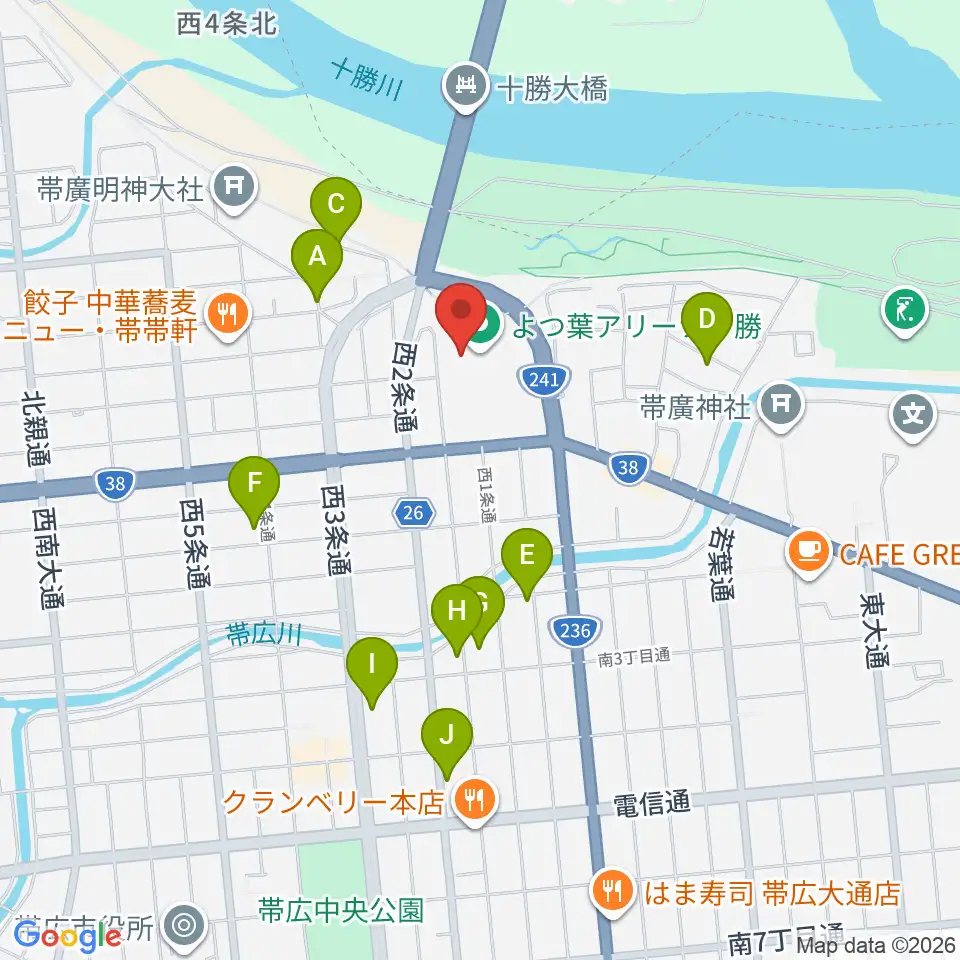
Task: Open the 十勝大橋 bridge place icon
Action: coord(466,88)
